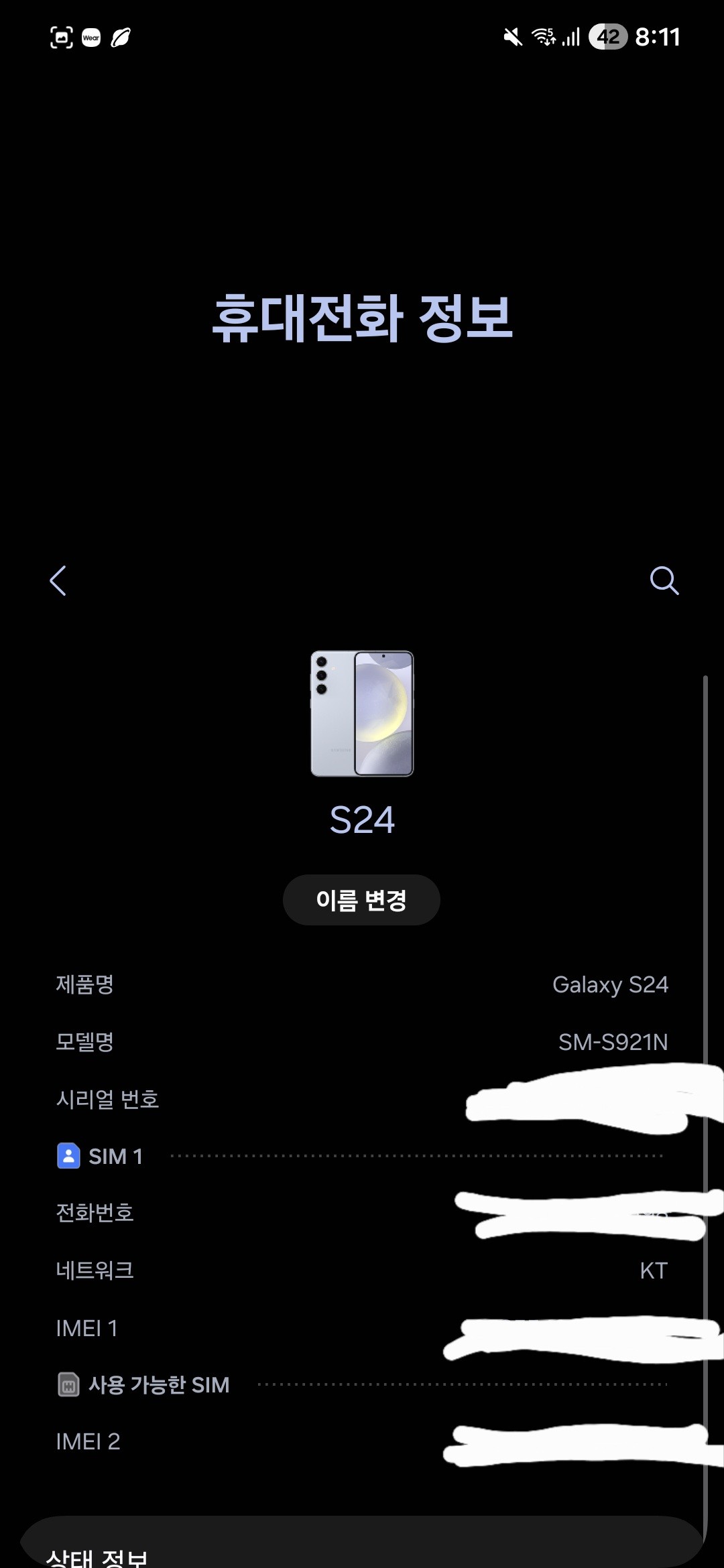The width and height of the screenshot is (724, 1568).
Task: Select the 네트워크 KT row
Action: pyautogui.click(x=362, y=1270)
